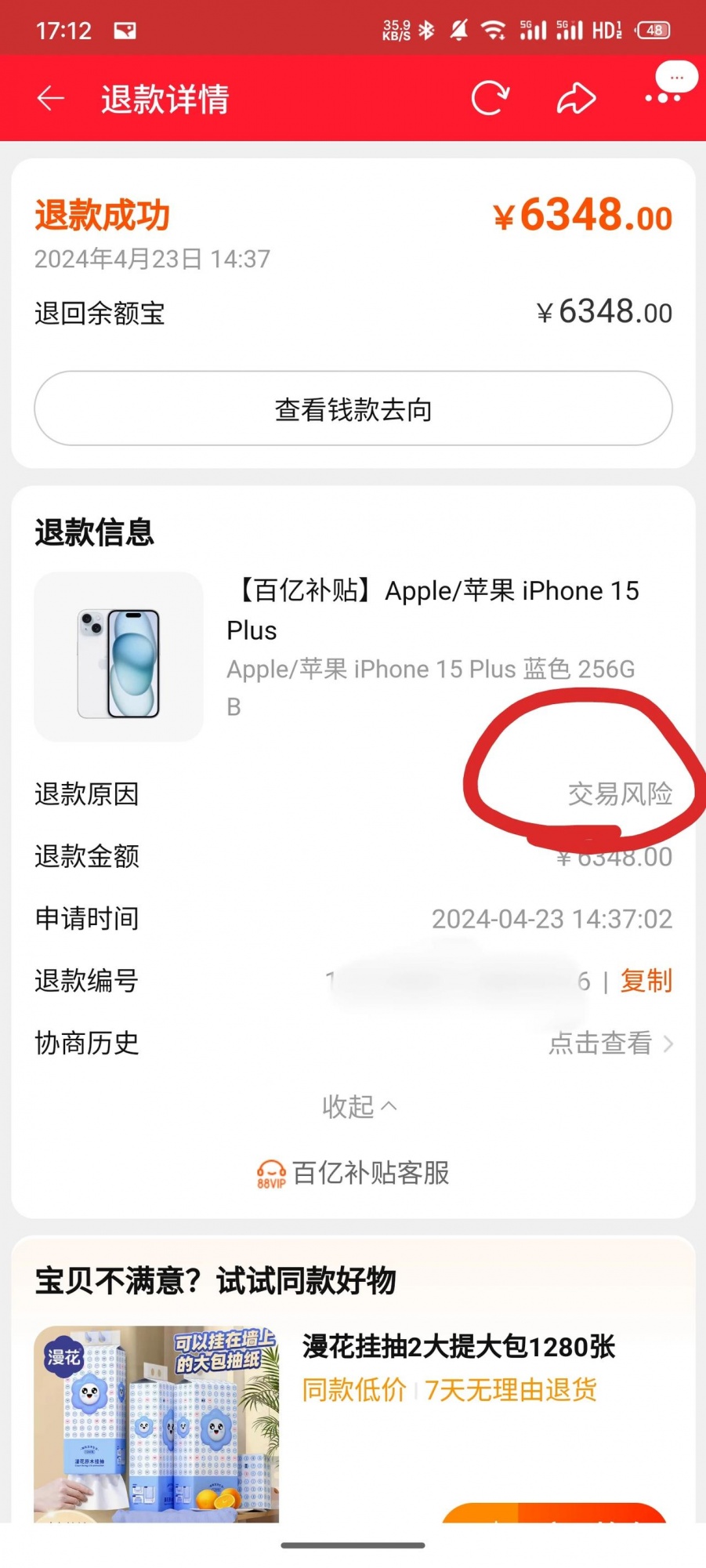The image size is (706, 1568).
Task: Tap the 查看钱款去向 button
Action: [x=353, y=409]
